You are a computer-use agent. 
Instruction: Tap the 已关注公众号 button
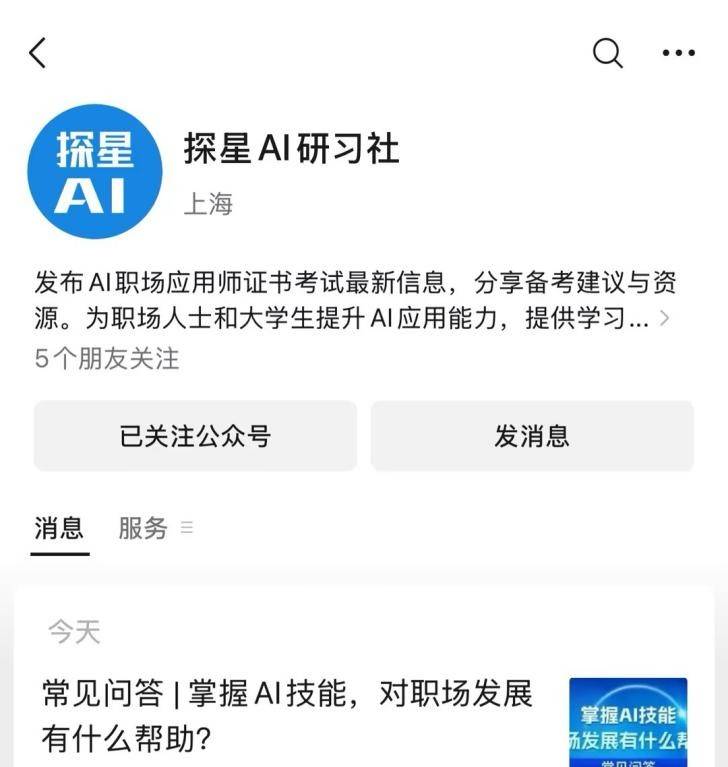pos(195,436)
